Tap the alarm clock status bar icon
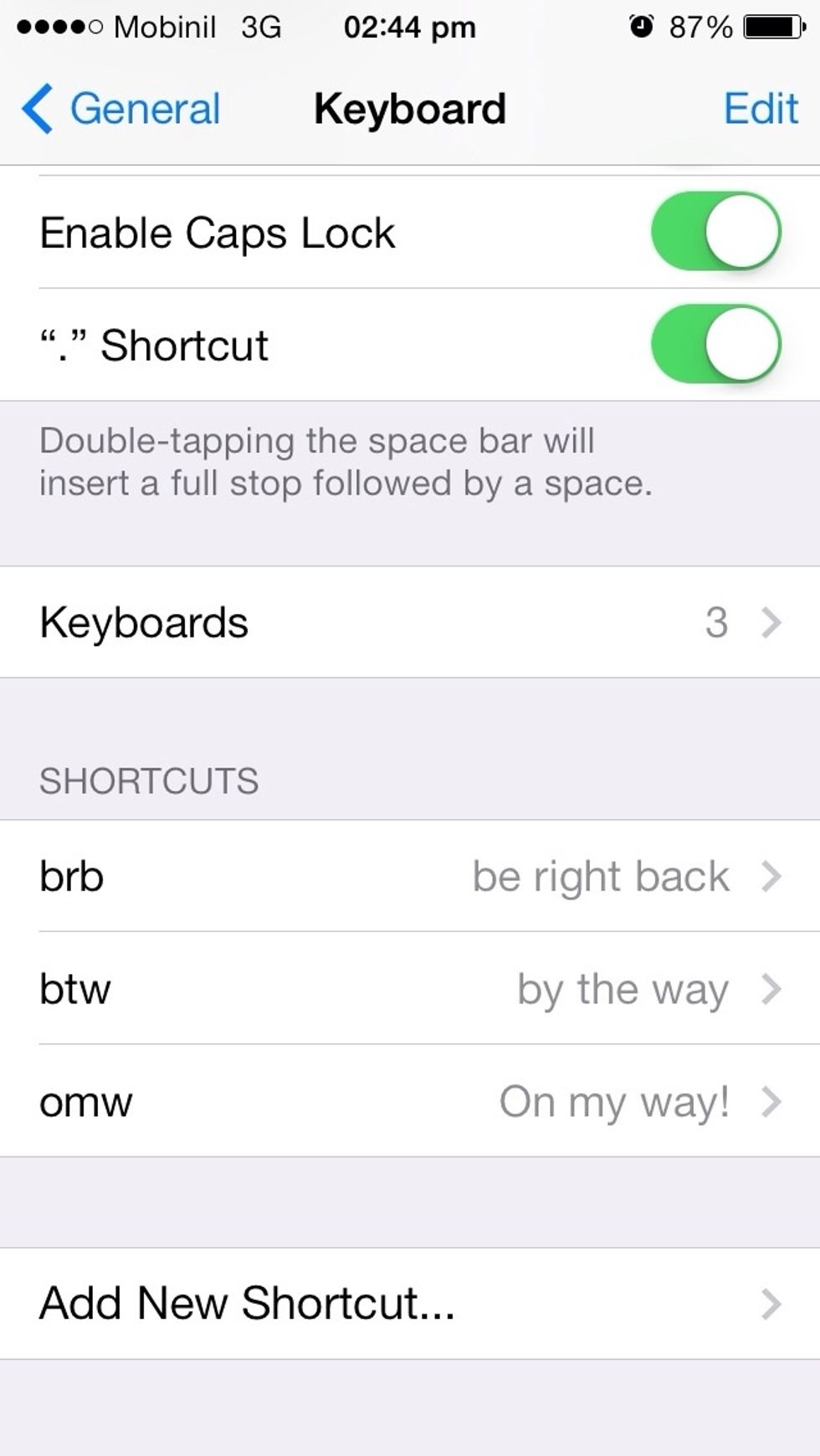This screenshot has height=1456, width=820. 639,26
